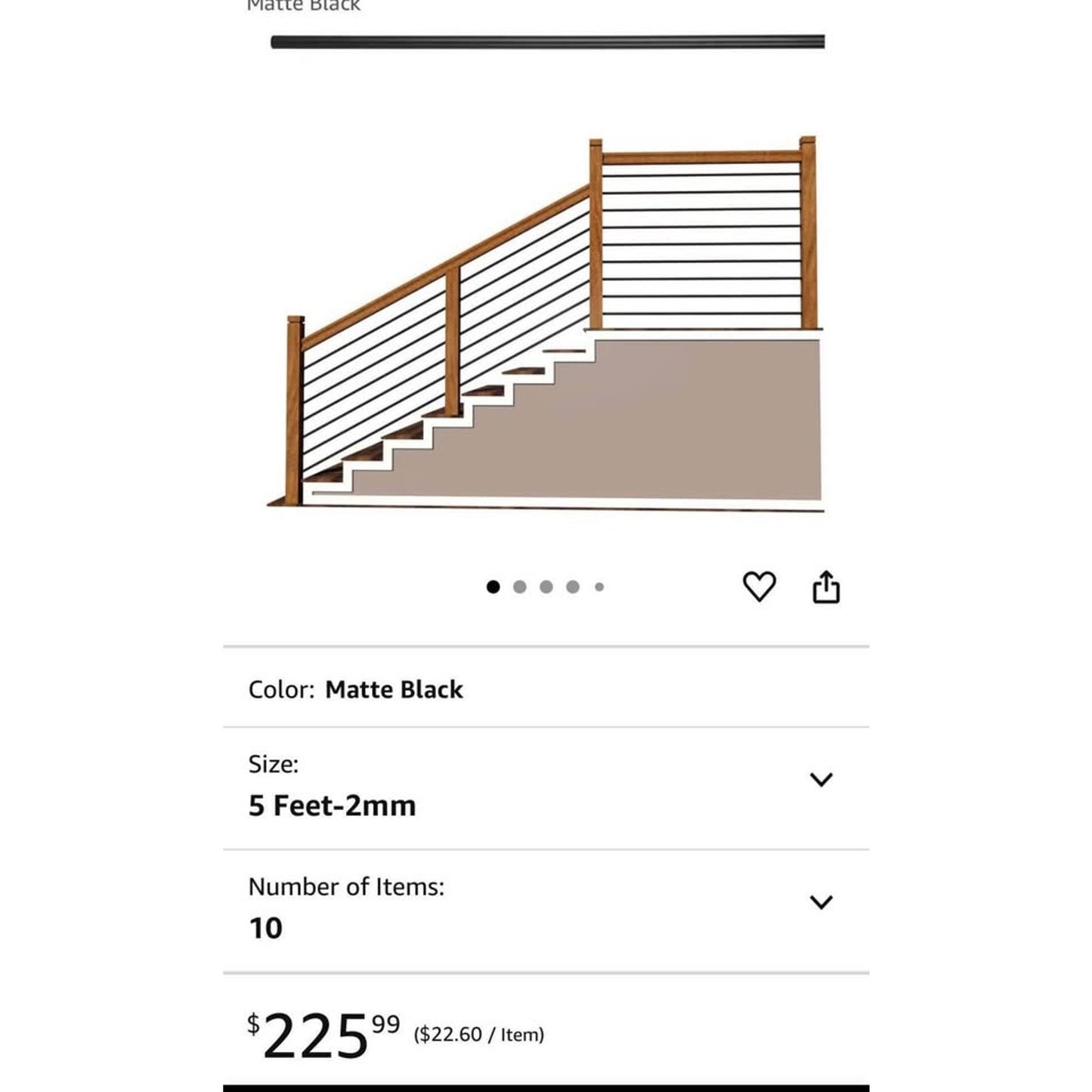
Task: Share this product listing
Action: pos(826,587)
